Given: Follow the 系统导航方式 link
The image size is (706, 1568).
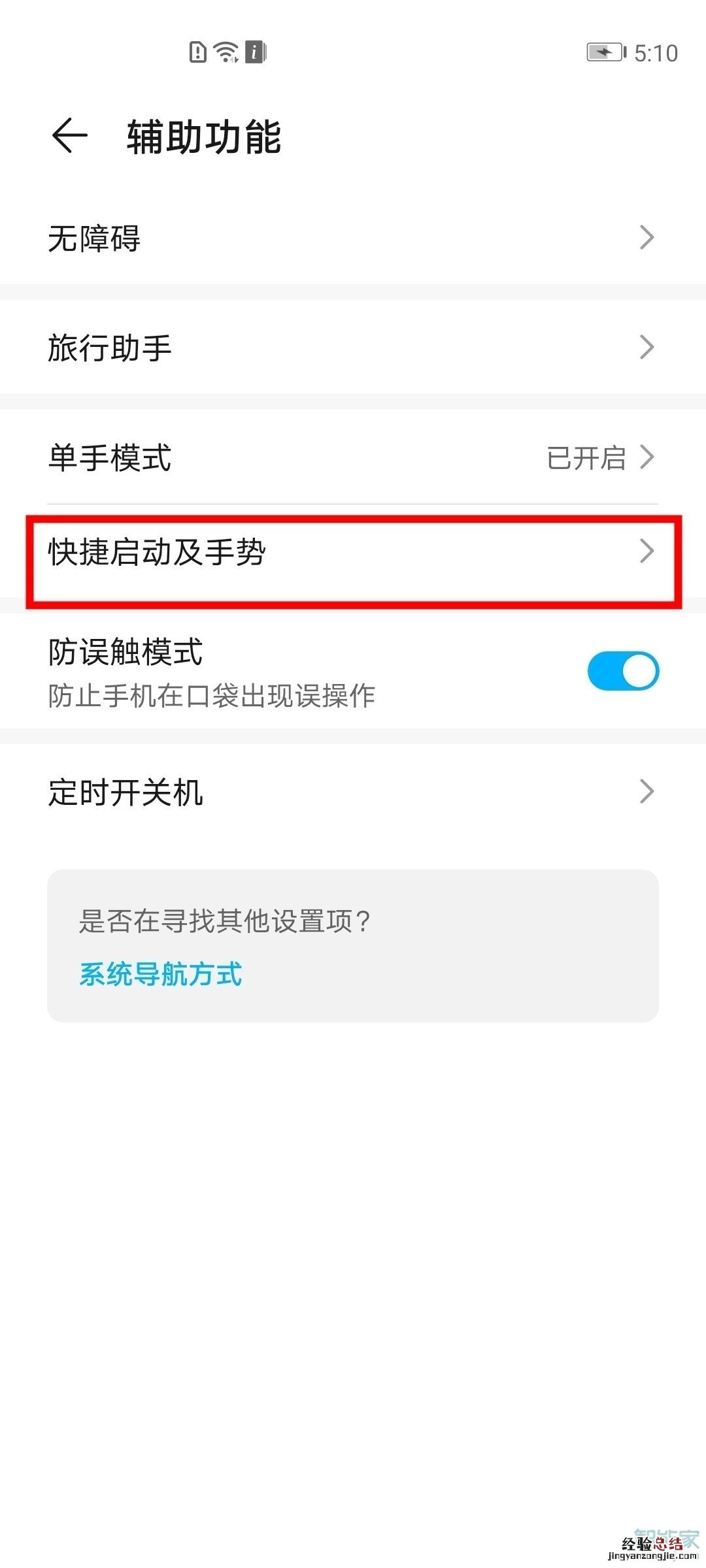Looking at the screenshot, I should click(x=161, y=974).
